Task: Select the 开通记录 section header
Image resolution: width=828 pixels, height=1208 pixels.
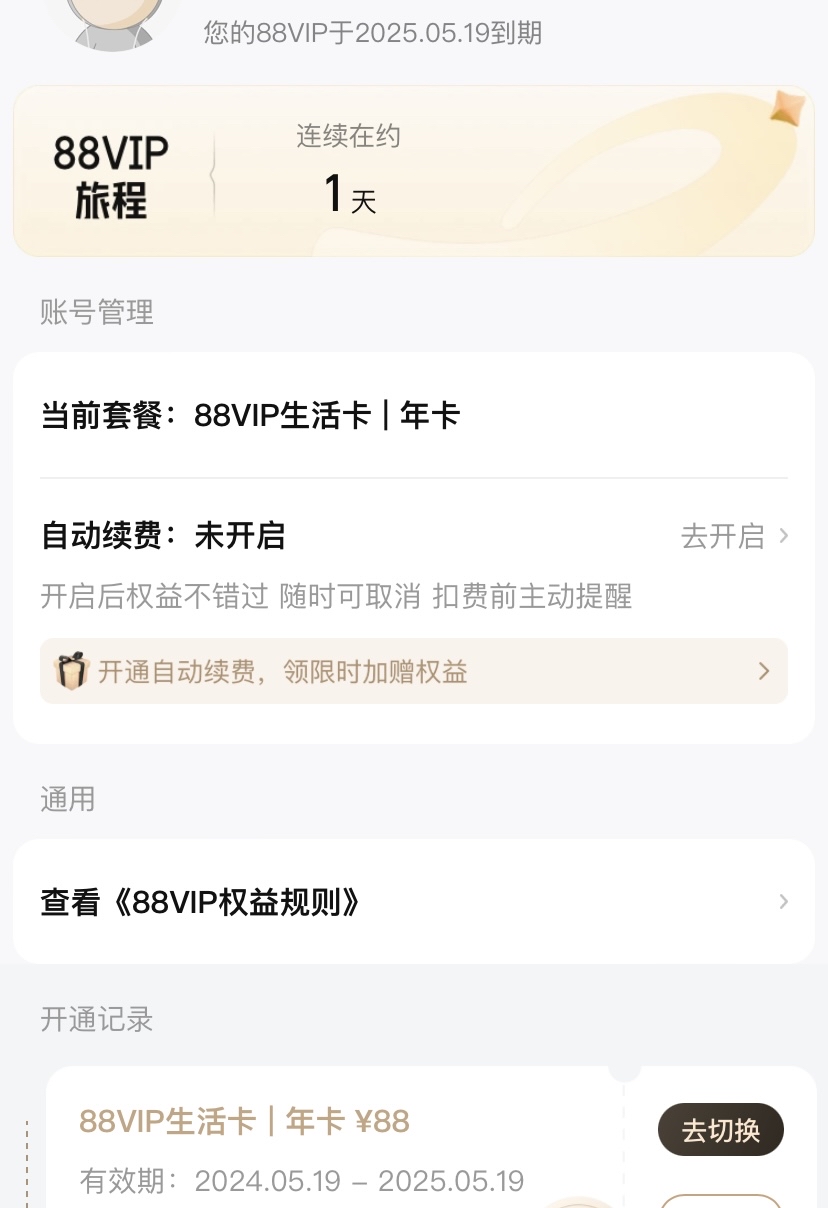Action: (x=97, y=1020)
